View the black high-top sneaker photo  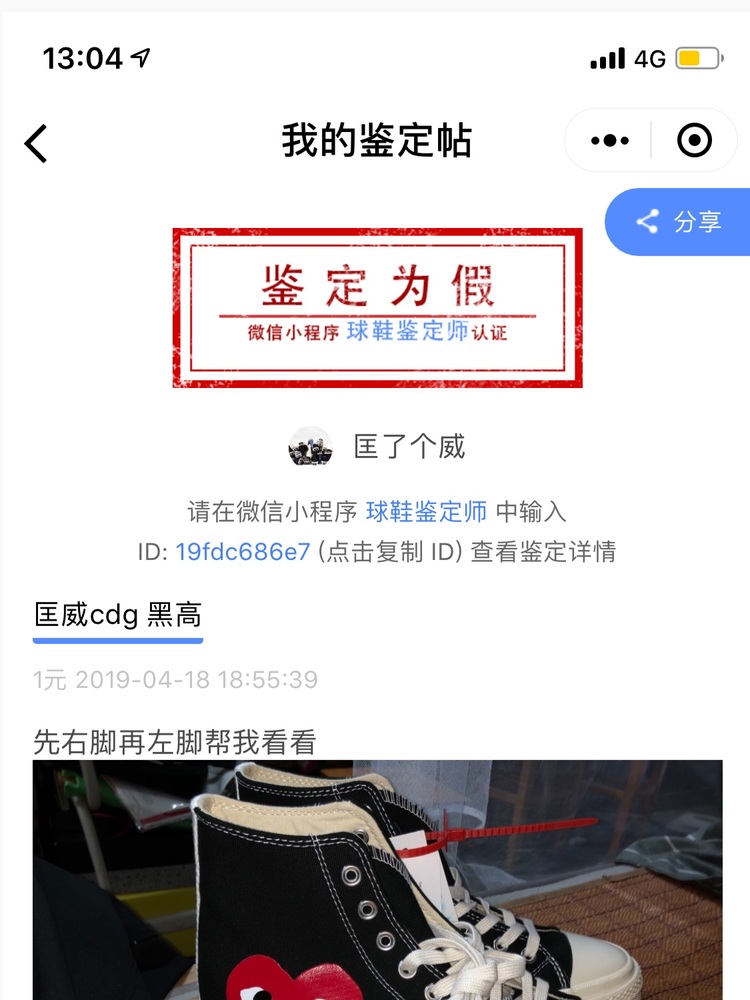click(377, 880)
